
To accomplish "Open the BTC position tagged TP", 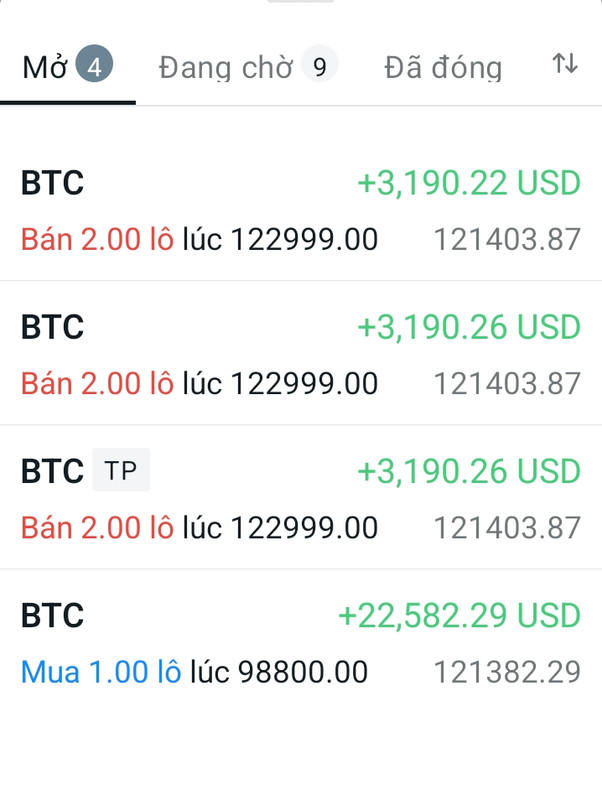I will point(300,498).
